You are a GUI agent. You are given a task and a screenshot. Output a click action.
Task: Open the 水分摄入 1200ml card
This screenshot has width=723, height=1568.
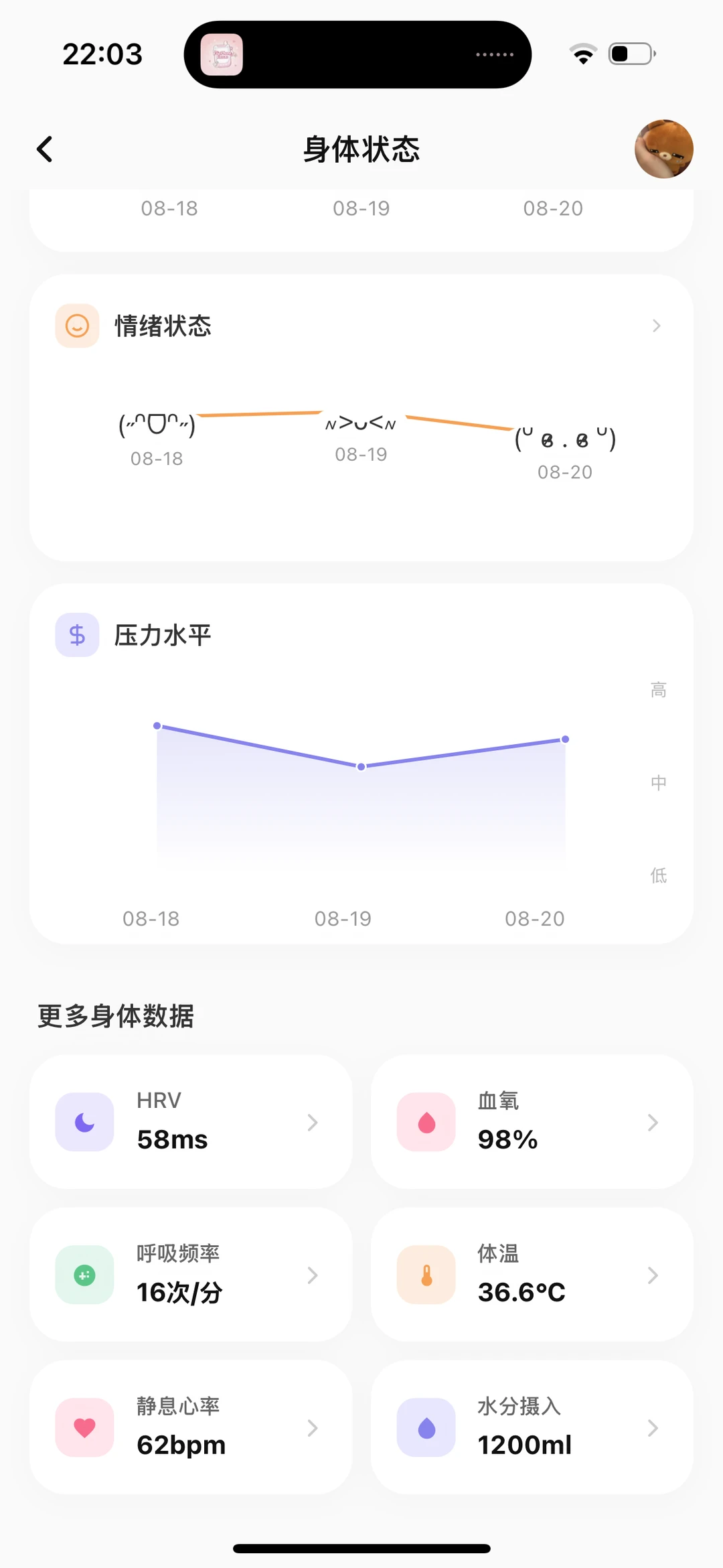click(532, 1427)
